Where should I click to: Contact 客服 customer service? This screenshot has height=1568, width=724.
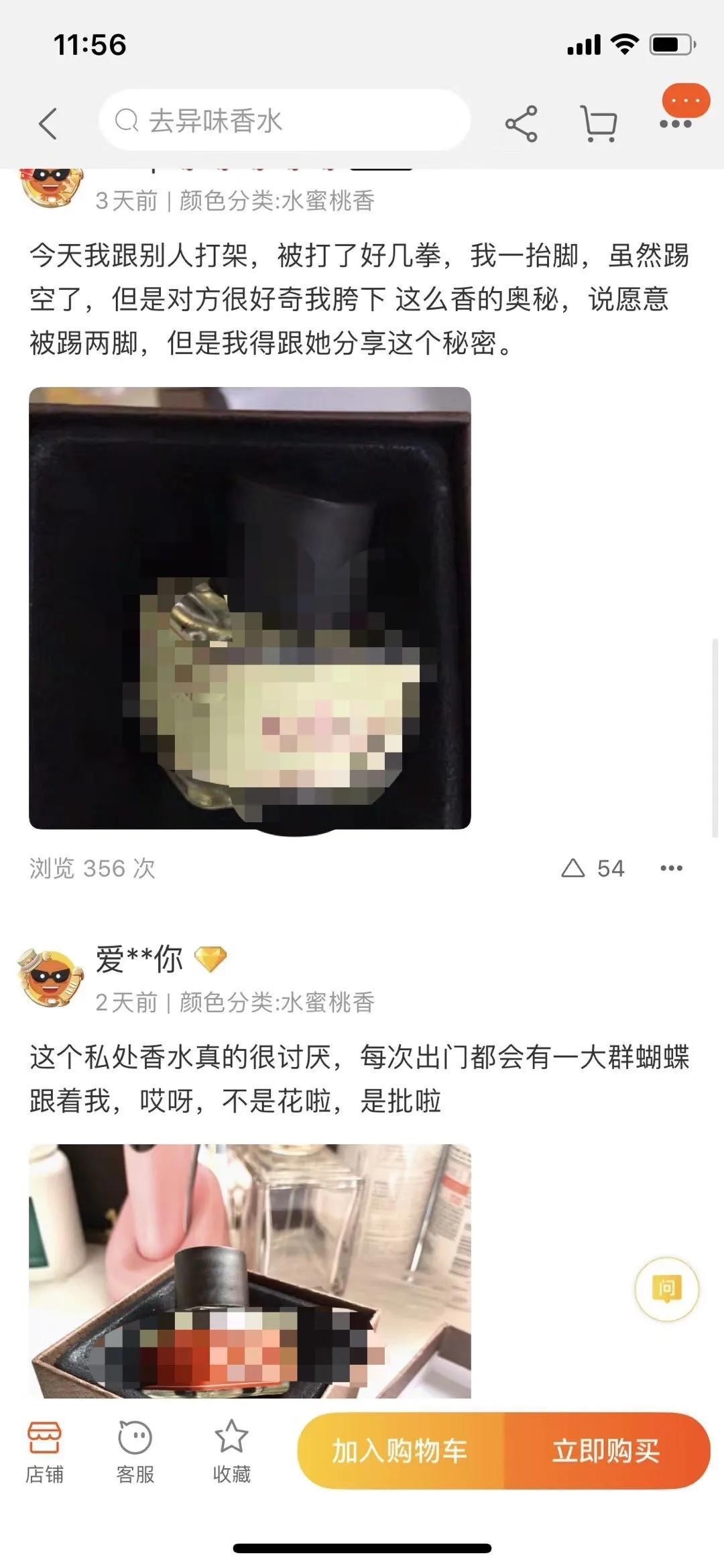pyautogui.click(x=135, y=1452)
